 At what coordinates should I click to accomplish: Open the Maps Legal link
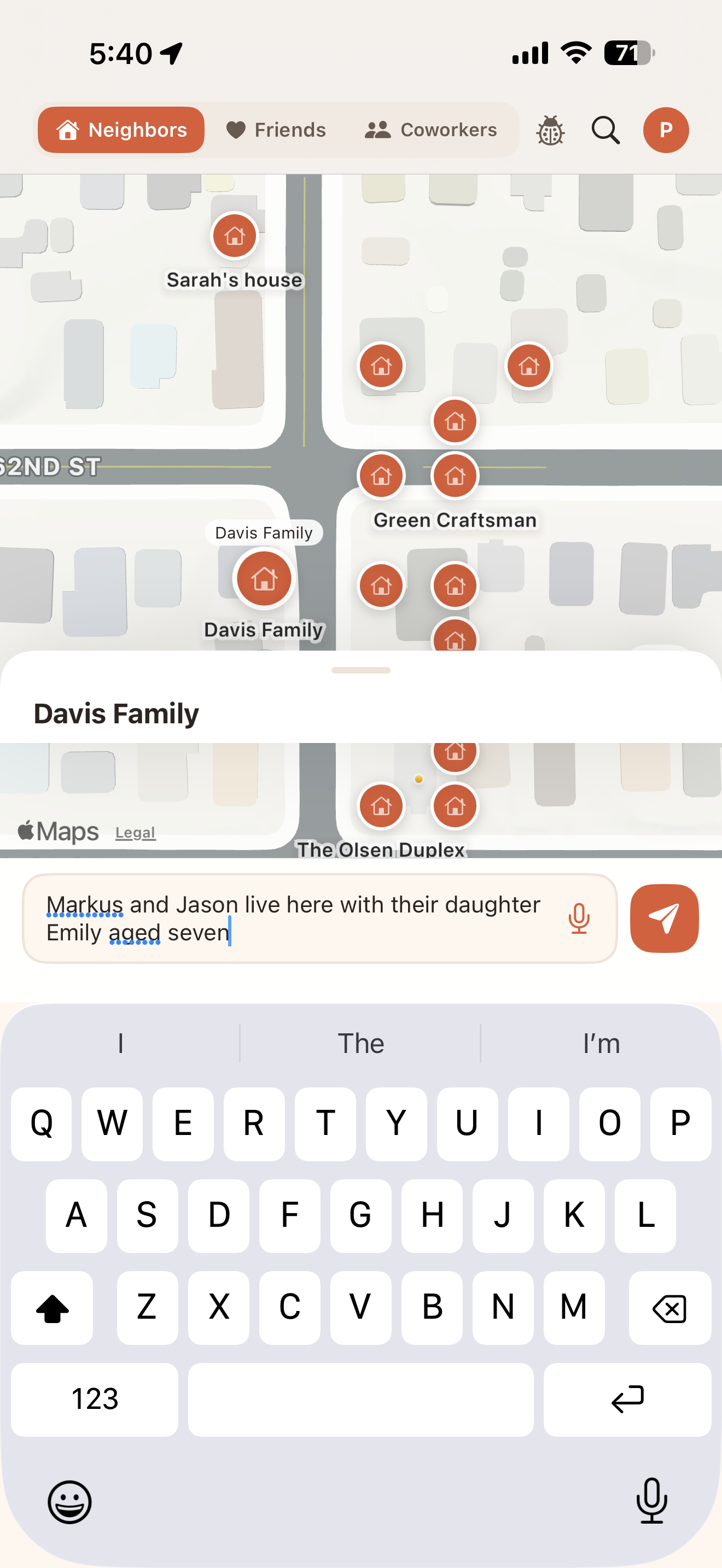tap(135, 832)
